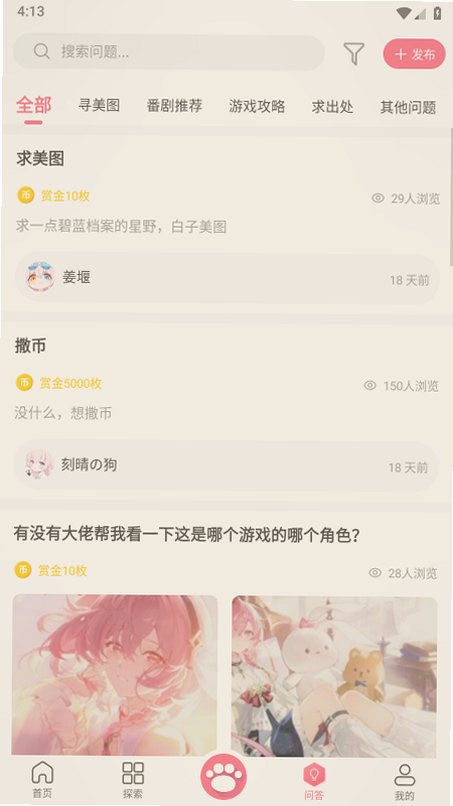Open the 求出处 tab

point(332,107)
